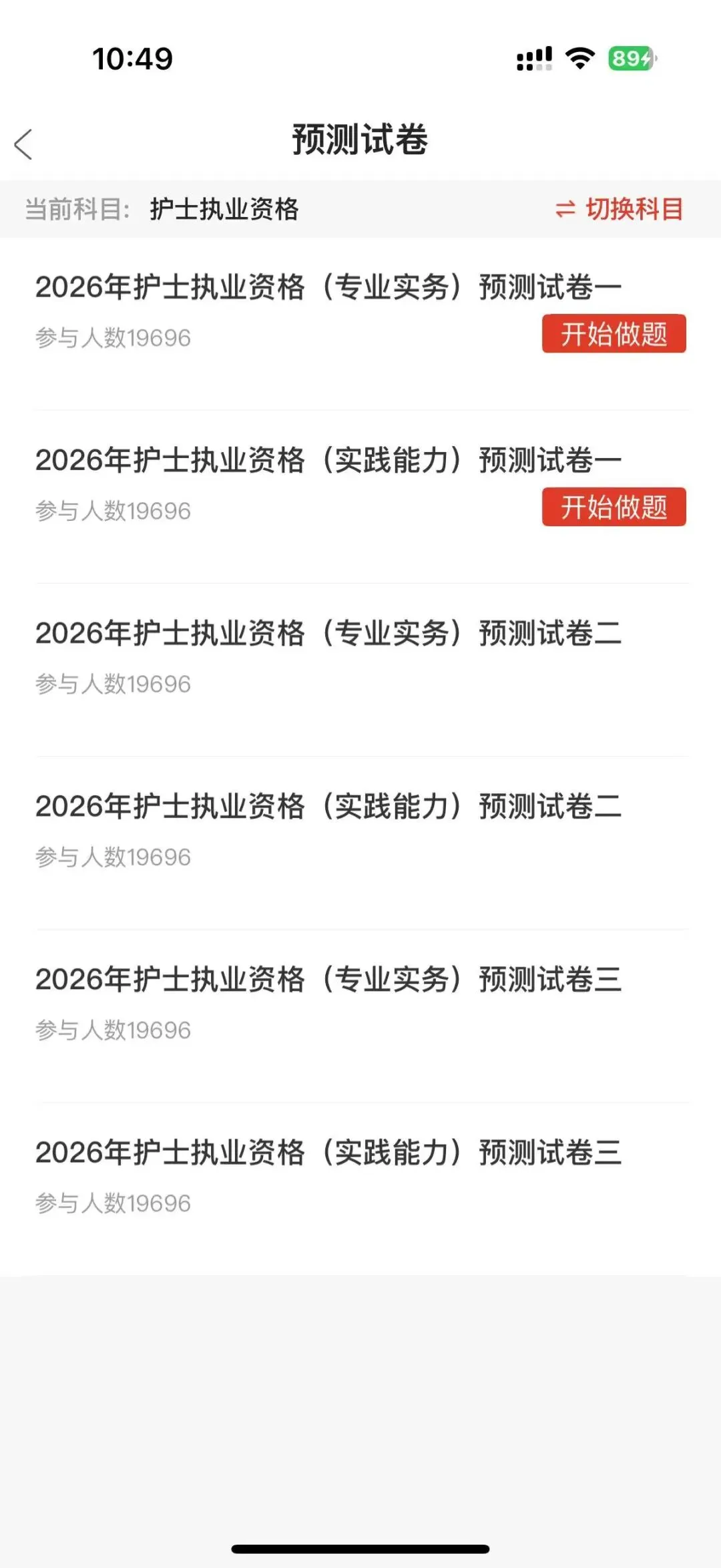Screen dimensions: 721x1568
Task: Start 开始做题 for 实践能力 预测试卷一
Action: click(614, 508)
